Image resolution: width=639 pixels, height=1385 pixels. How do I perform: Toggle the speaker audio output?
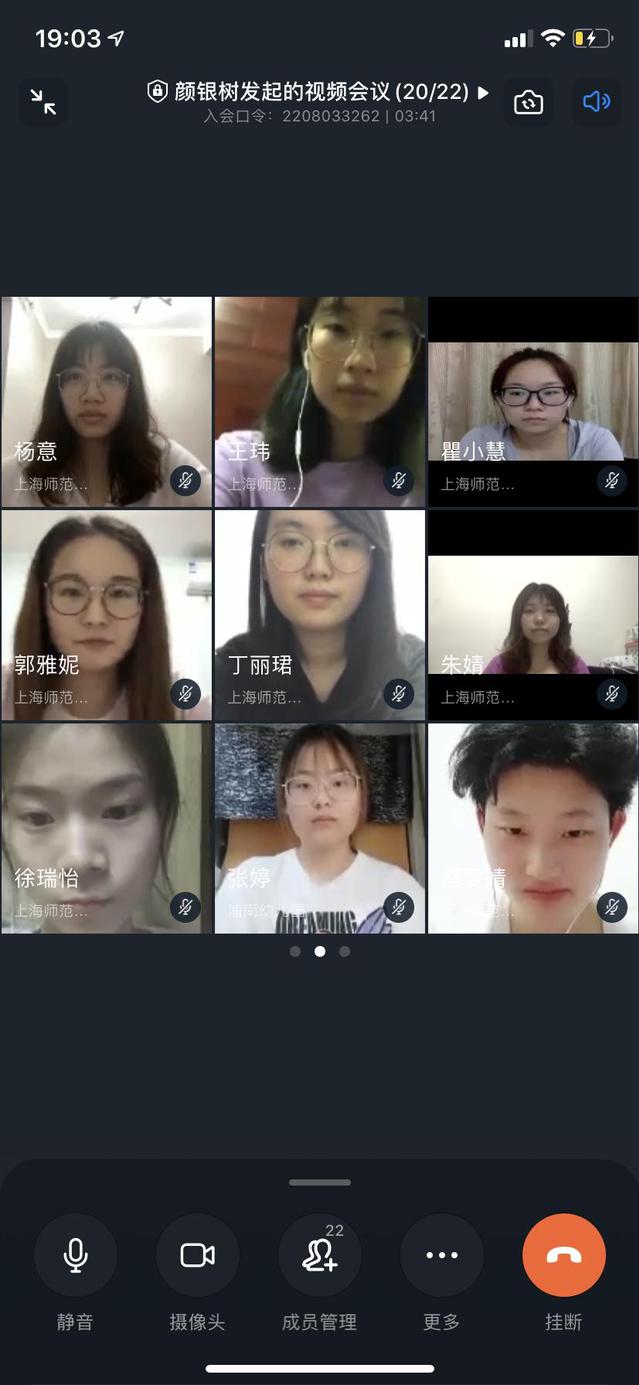coord(596,102)
